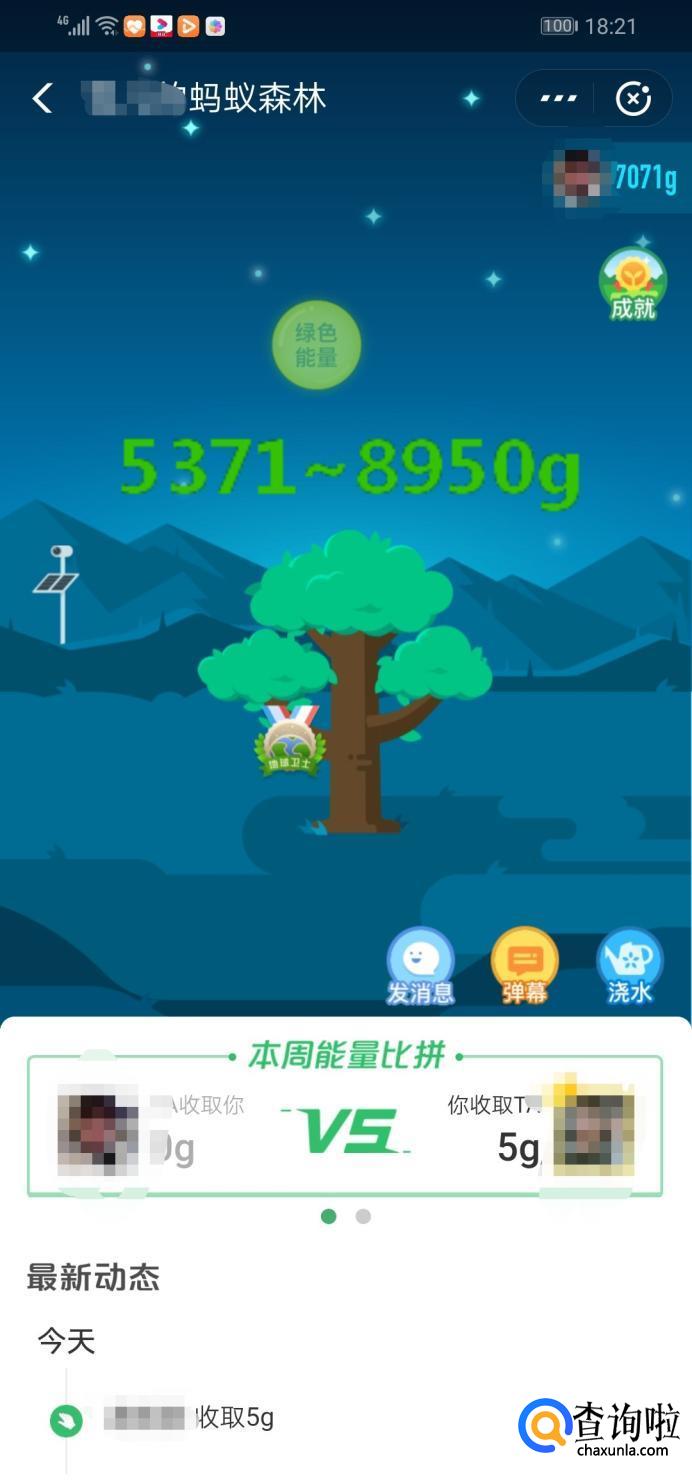Open the 本周能量比拼 weekly comparison card

345,1125
